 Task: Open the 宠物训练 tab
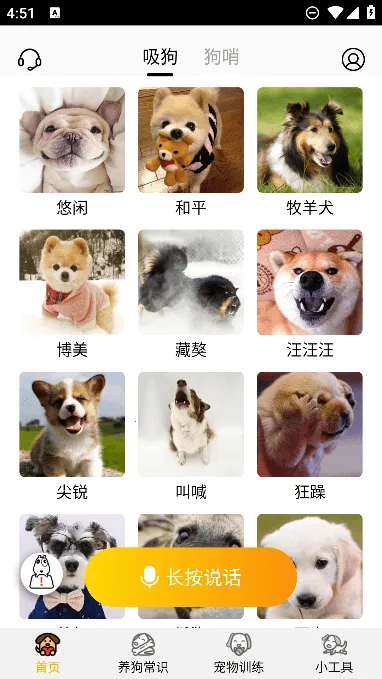point(239,653)
